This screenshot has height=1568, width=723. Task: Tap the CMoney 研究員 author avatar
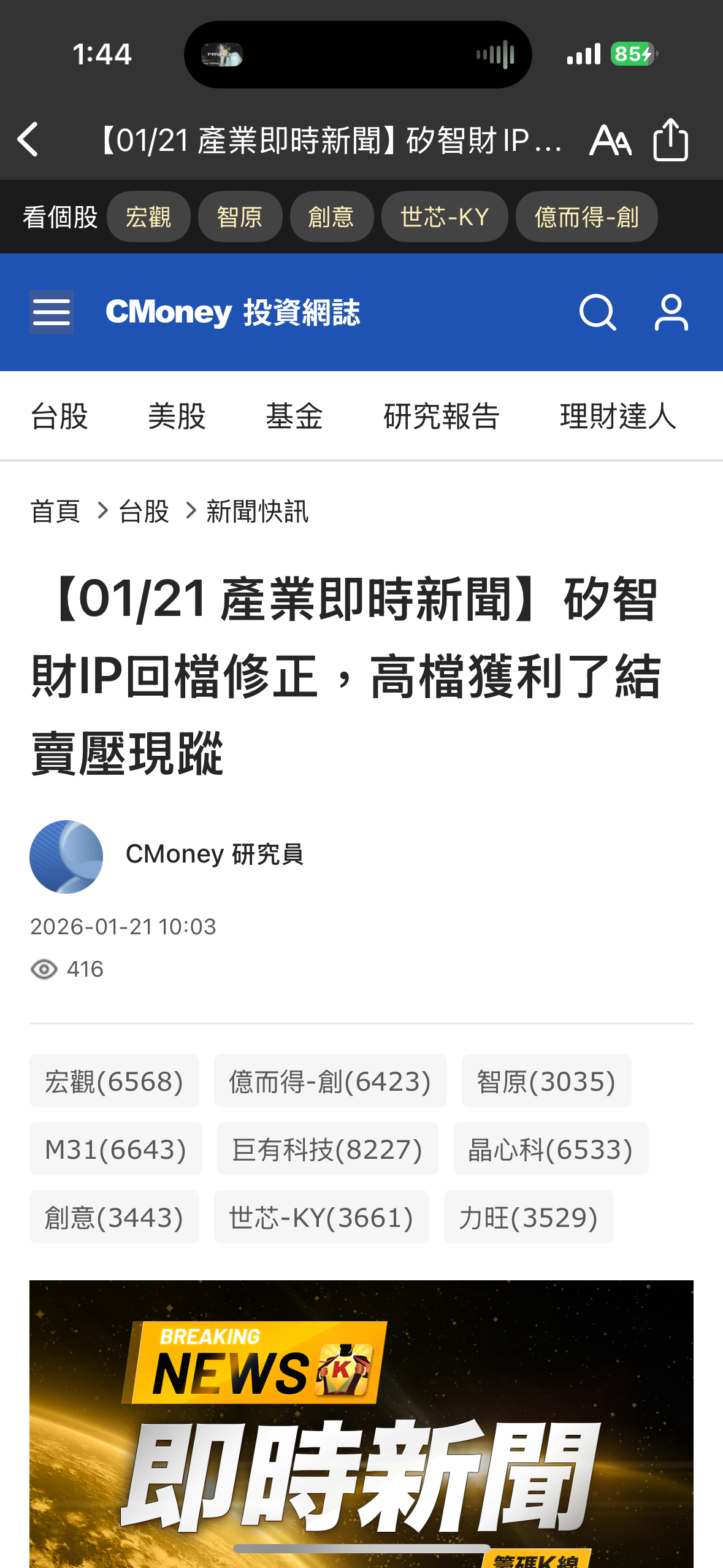coord(66,856)
